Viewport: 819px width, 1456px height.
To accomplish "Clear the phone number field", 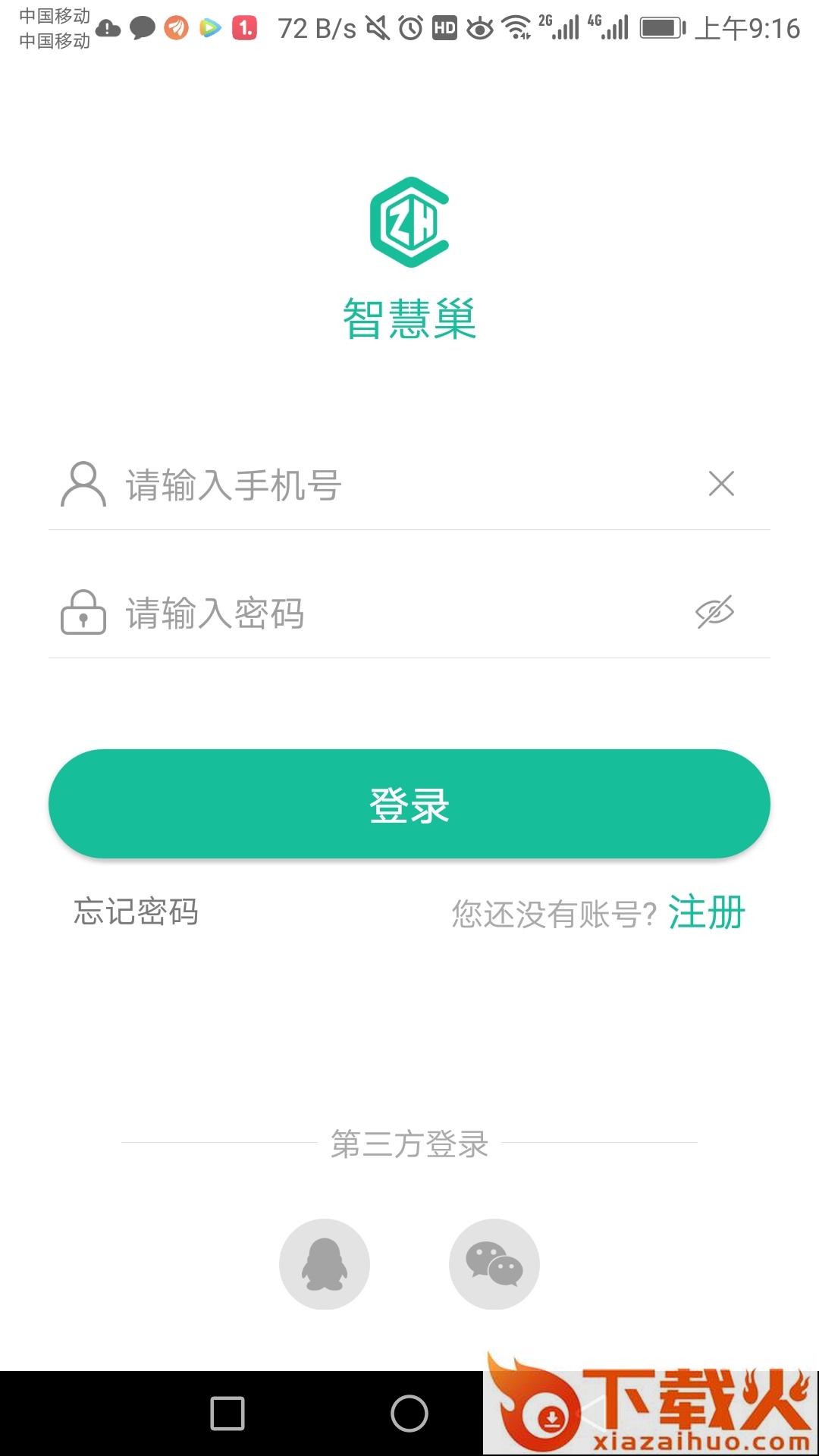I will (721, 484).
